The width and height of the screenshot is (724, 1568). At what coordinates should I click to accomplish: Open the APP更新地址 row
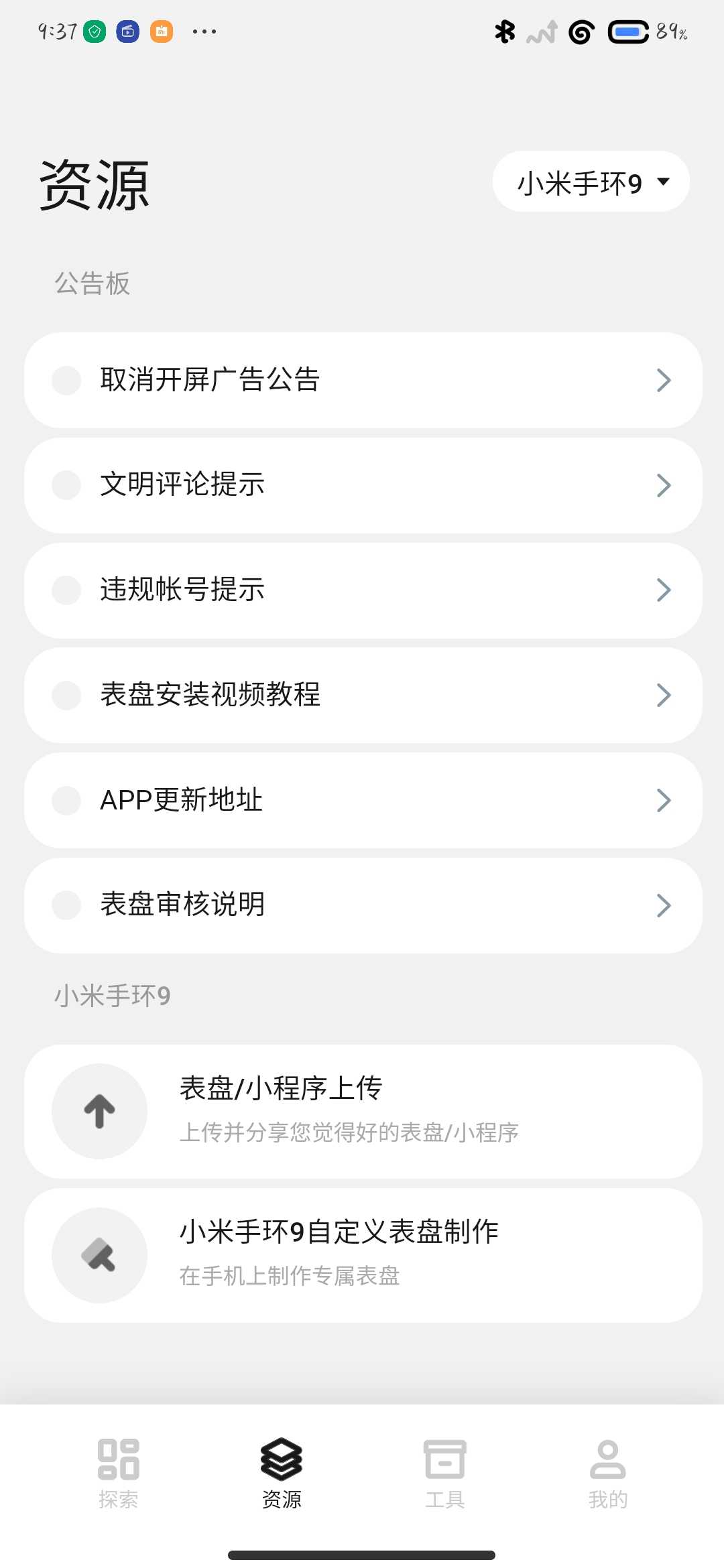point(363,800)
